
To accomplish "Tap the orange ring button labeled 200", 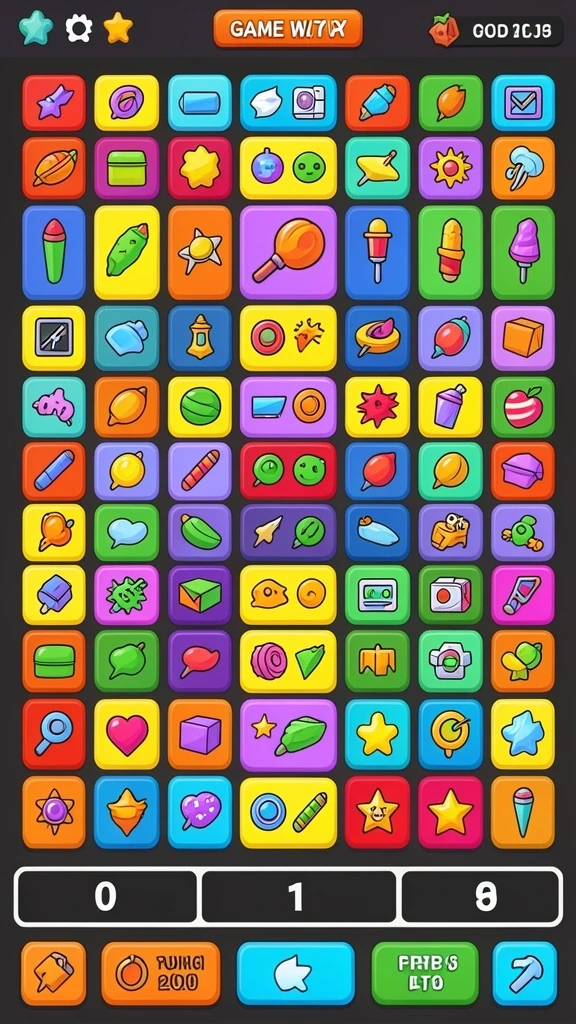I will click(161, 973).
